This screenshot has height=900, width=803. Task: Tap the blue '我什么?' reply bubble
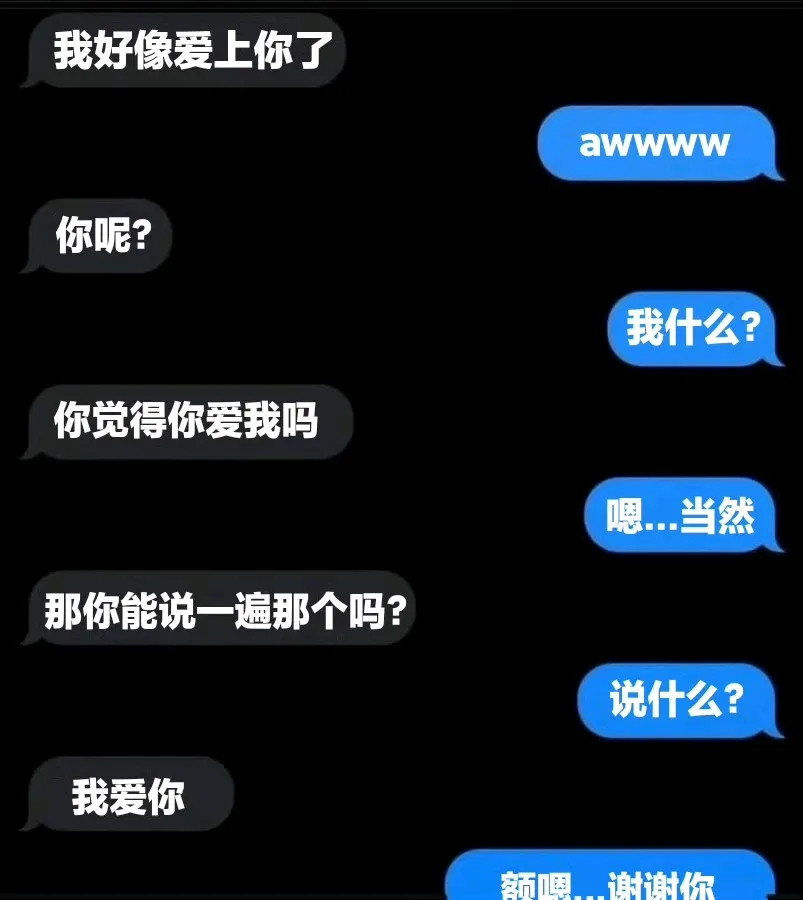[694, 330]
